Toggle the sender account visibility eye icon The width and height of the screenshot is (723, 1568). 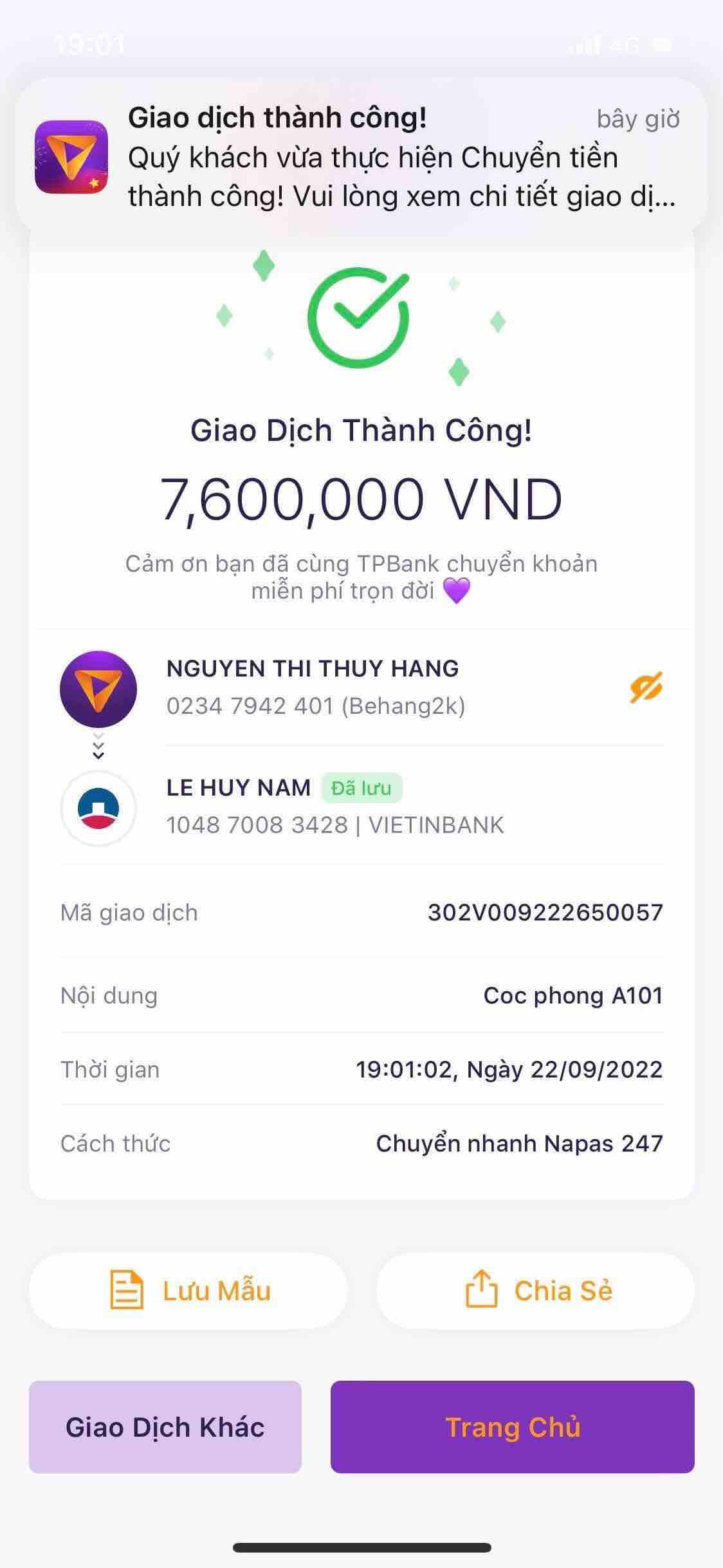(646, 687)
